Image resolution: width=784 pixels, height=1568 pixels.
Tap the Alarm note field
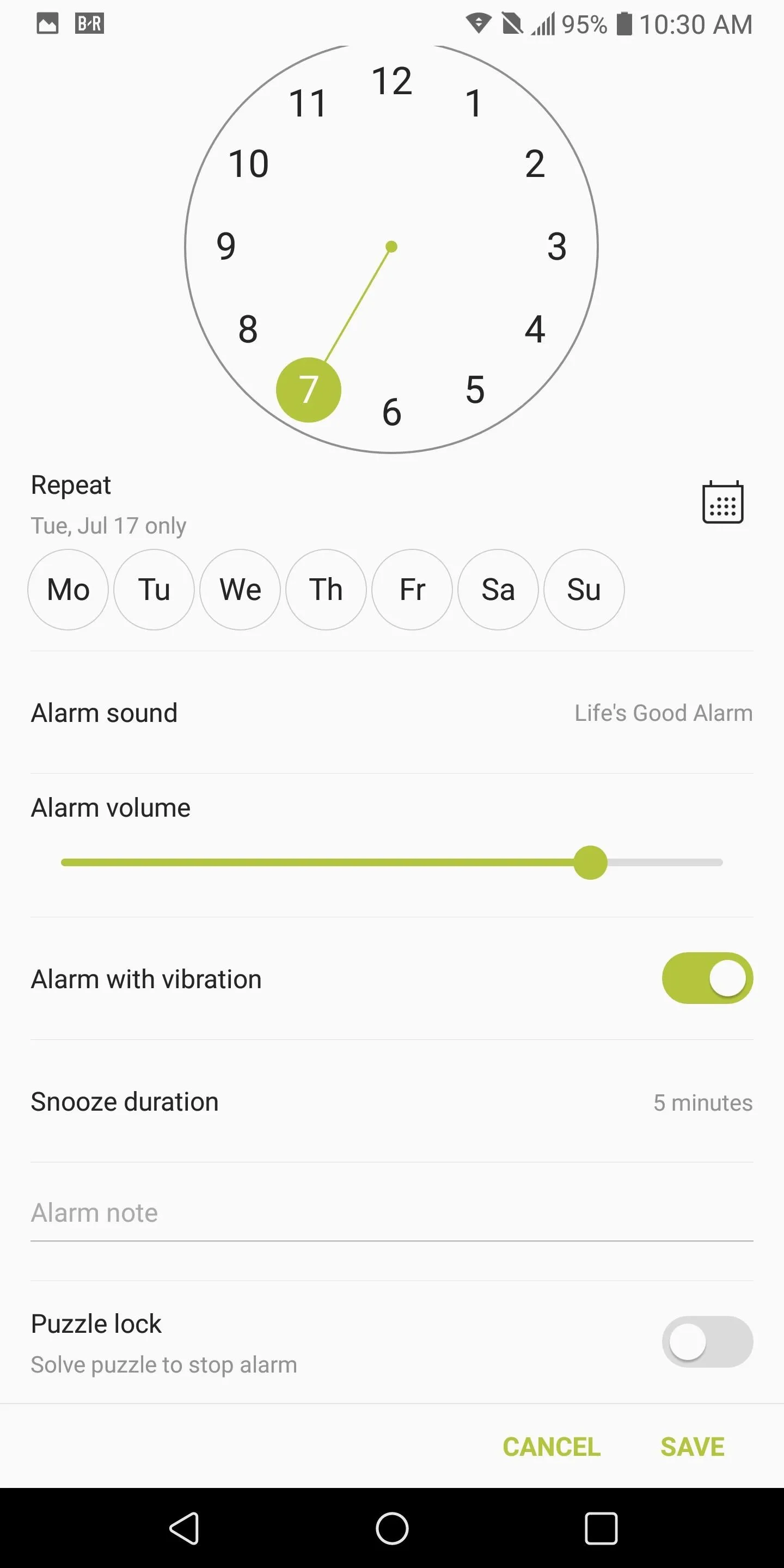click(x=392, y=1213)
